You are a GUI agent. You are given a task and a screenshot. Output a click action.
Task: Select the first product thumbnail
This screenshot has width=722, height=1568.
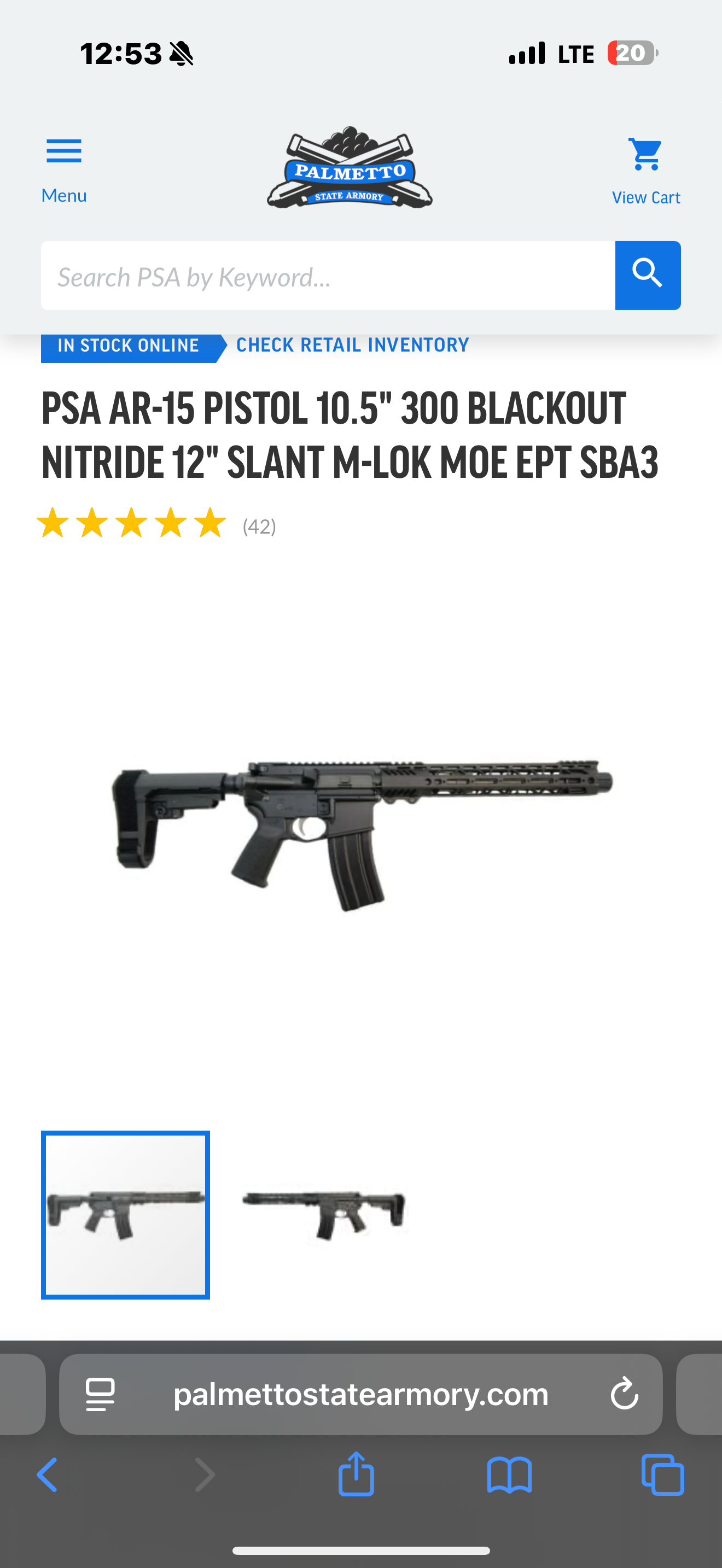click(125, 1214)
